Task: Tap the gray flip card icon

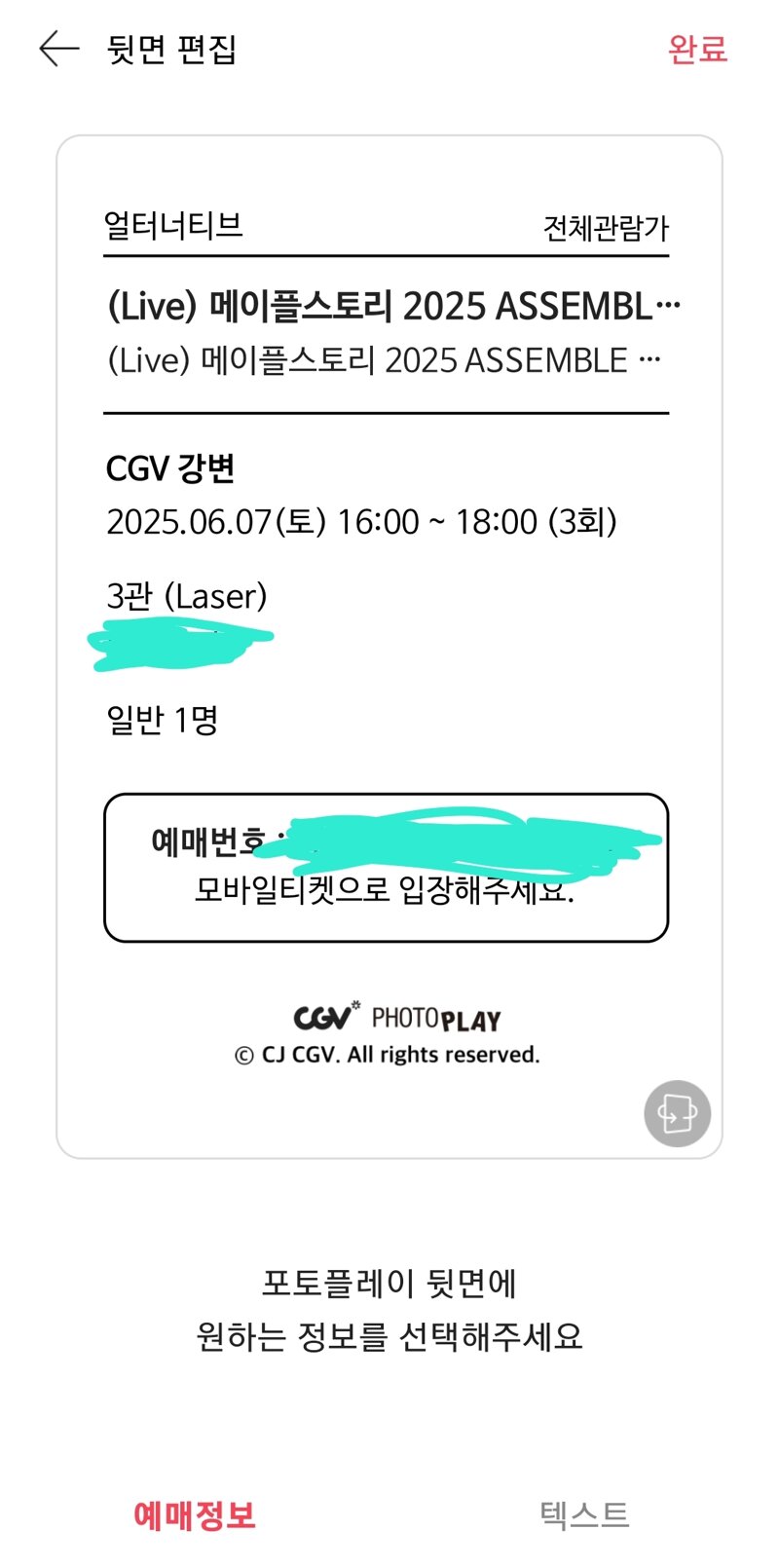Action: tap(677, 1113)
